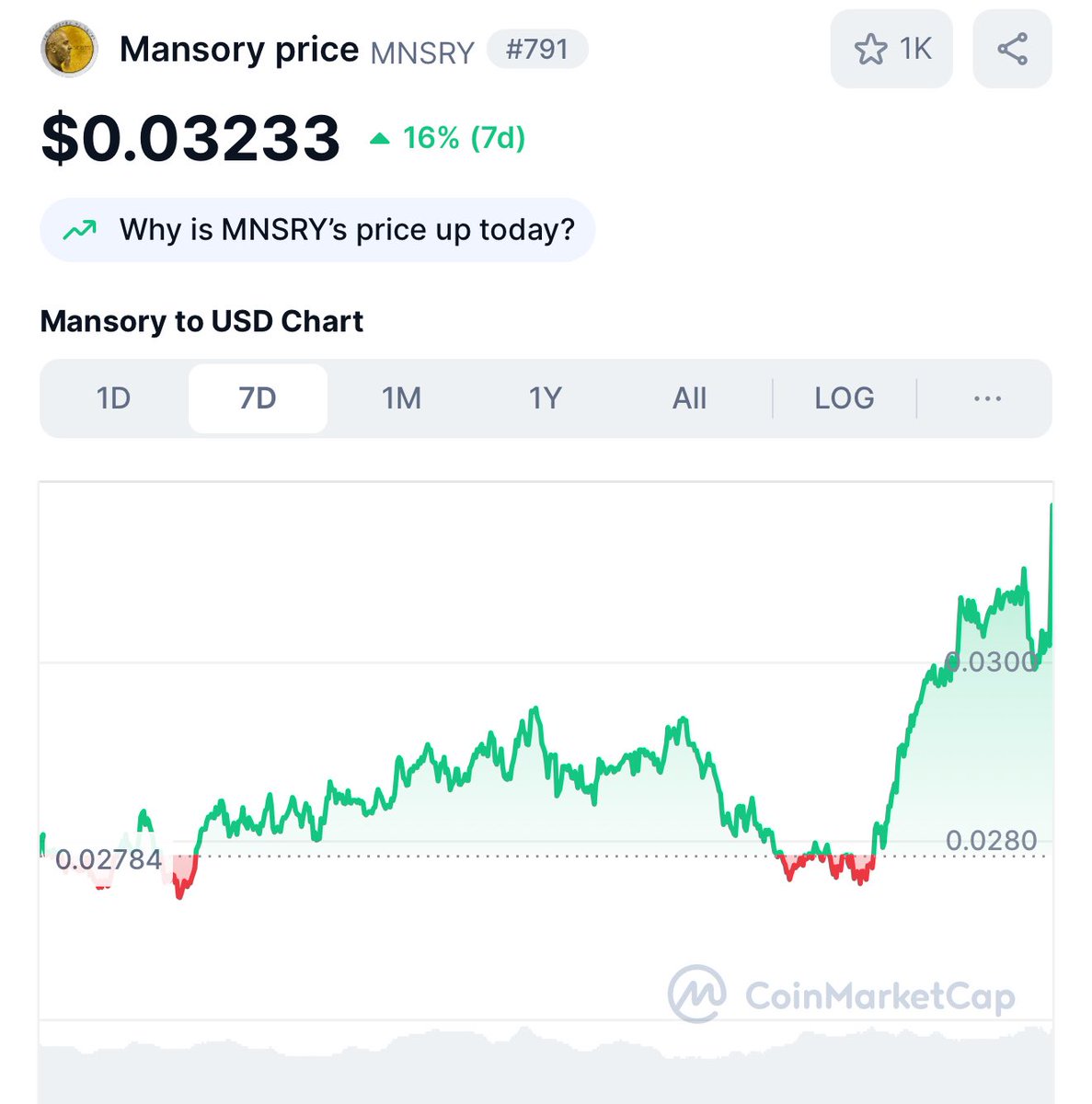View the All time chart
Viewport: 1092px width, 1104px height.
click(x=689, y=398)
